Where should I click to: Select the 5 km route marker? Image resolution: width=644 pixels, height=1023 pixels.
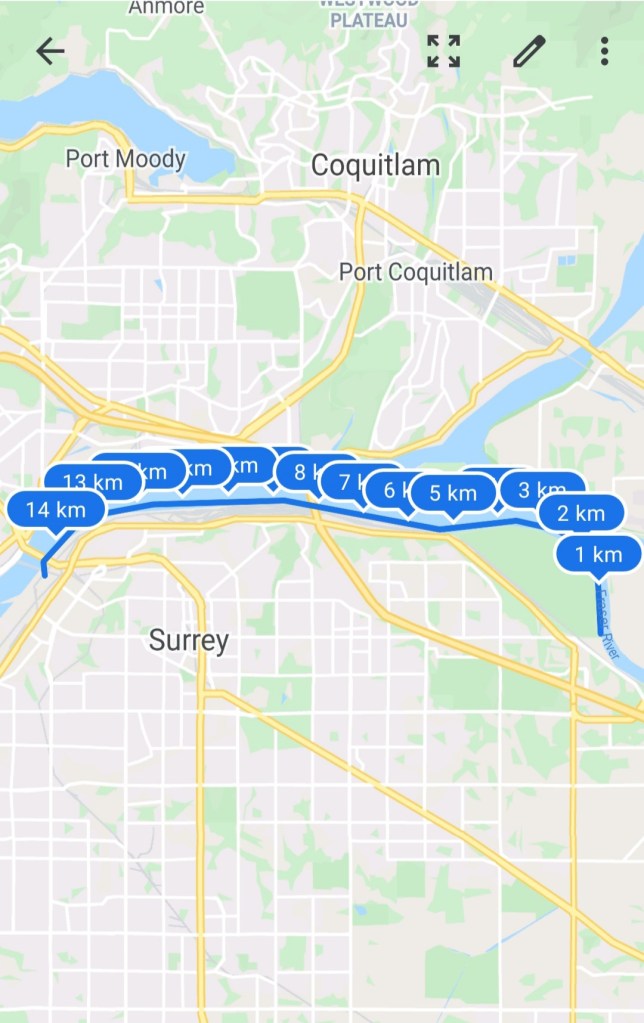pos(453,493)
